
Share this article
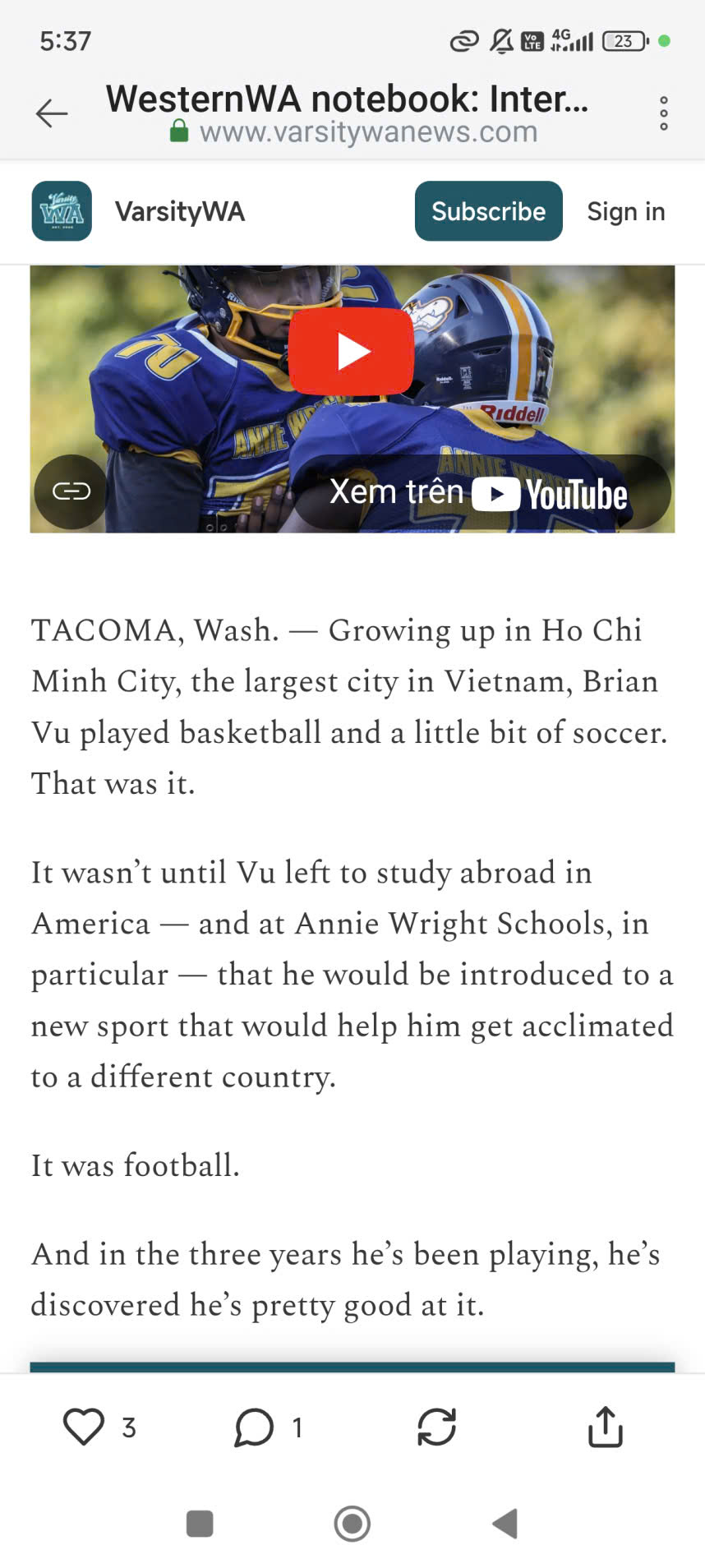pyautogui.click(x=606, y=1427)
